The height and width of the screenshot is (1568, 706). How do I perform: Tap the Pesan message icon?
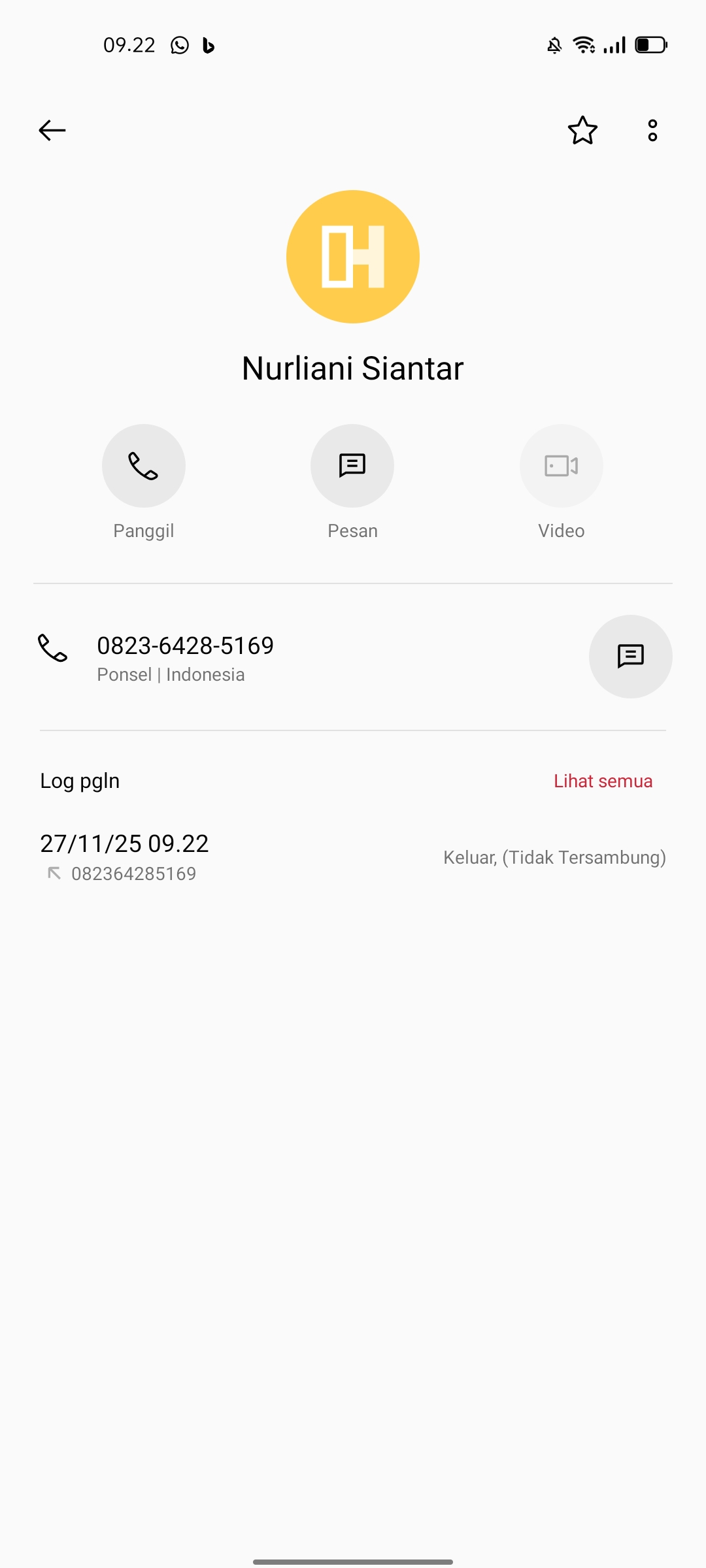(x=352, y=465)
